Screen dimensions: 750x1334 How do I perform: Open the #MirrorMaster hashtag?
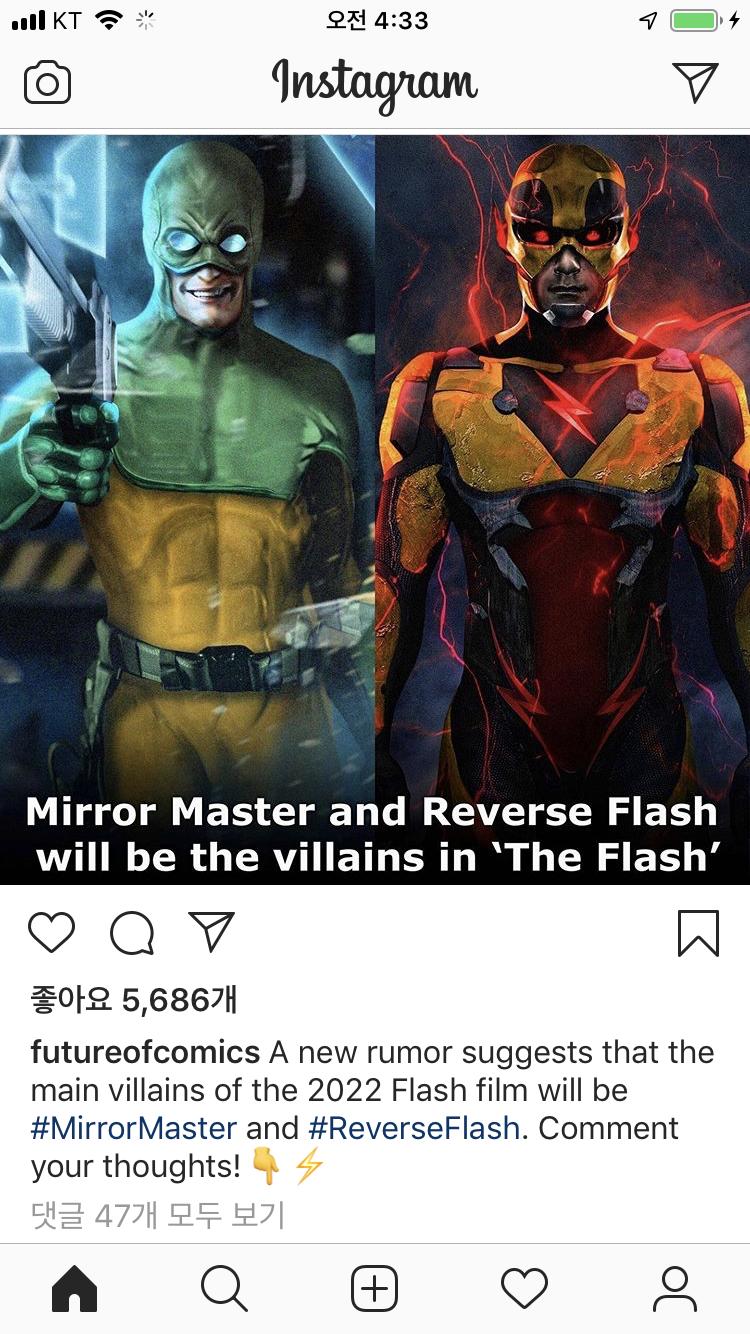(133, 1128)
